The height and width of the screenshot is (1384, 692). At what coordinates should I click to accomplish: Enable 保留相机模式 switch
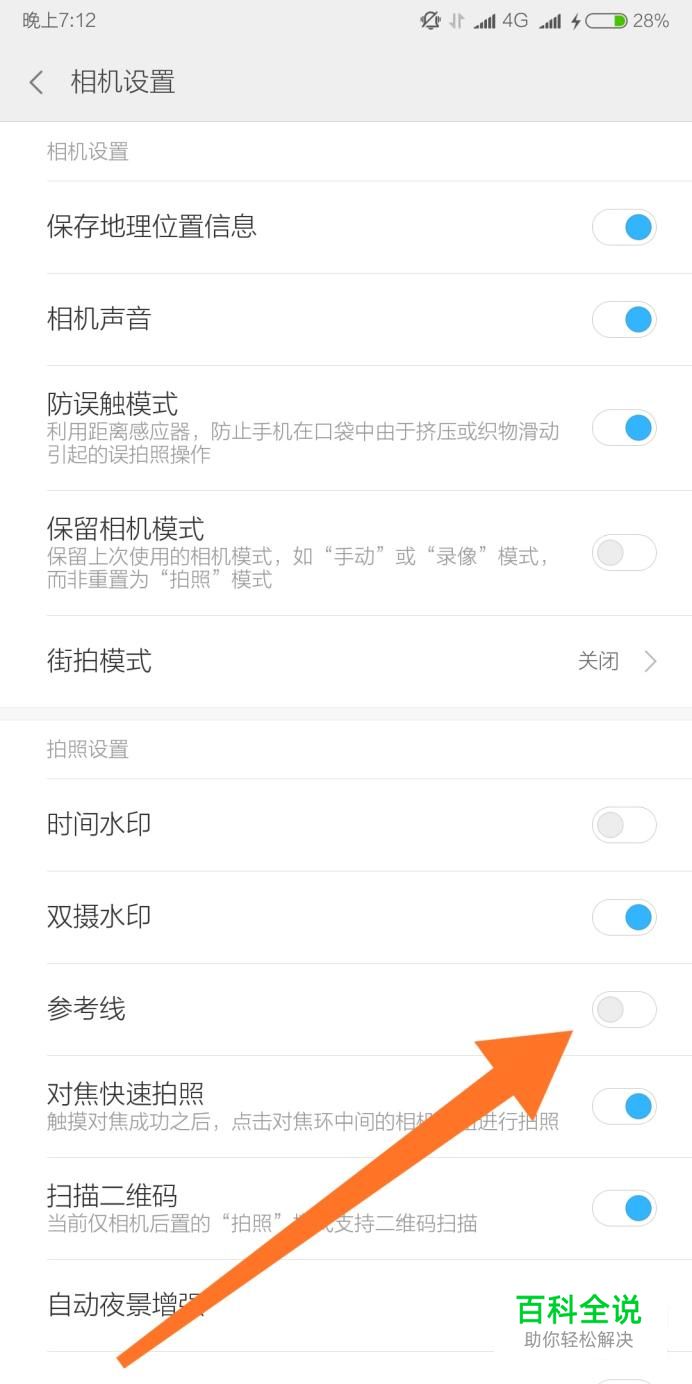[624, 553]
